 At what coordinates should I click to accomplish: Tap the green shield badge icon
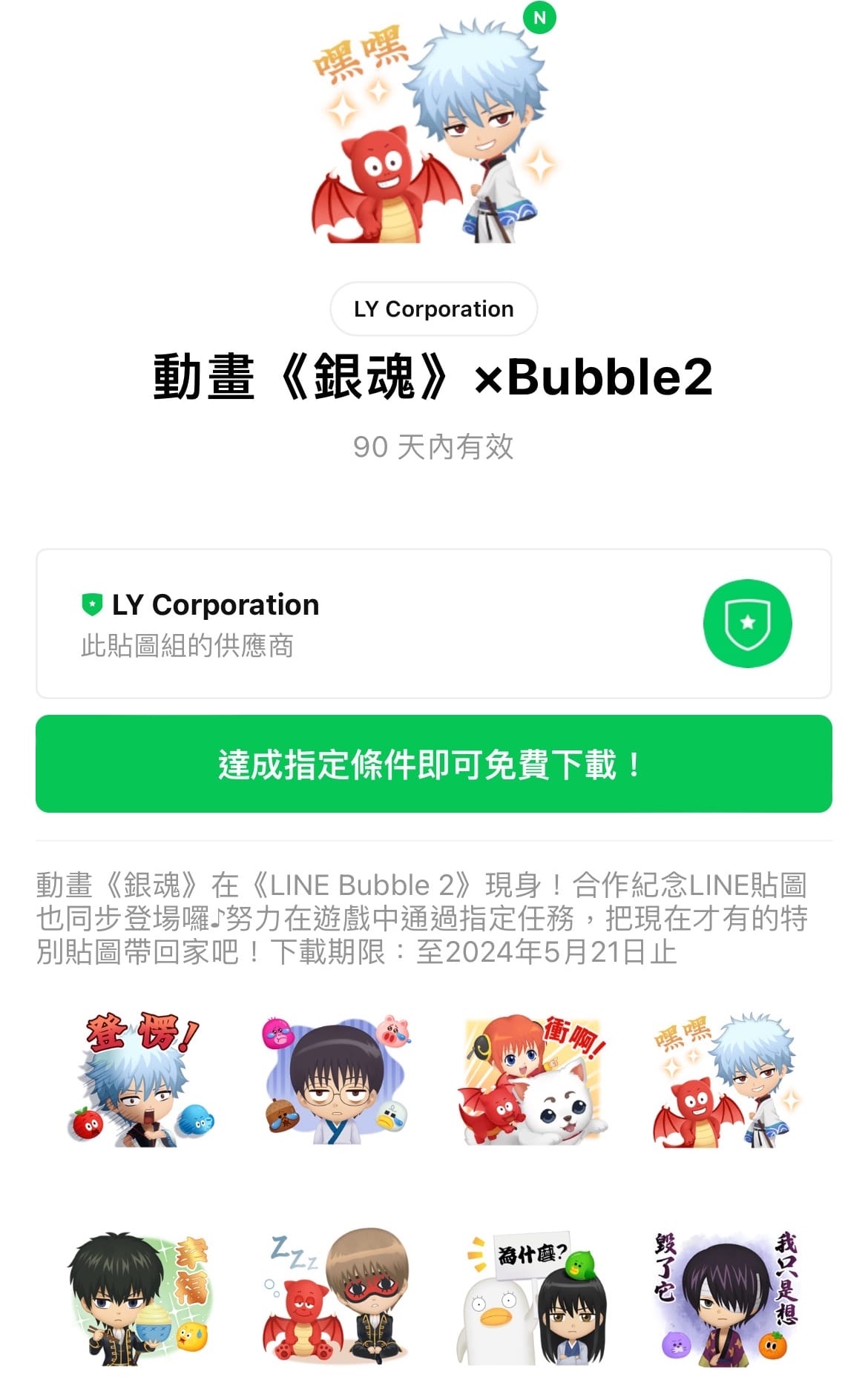[747, 624]
